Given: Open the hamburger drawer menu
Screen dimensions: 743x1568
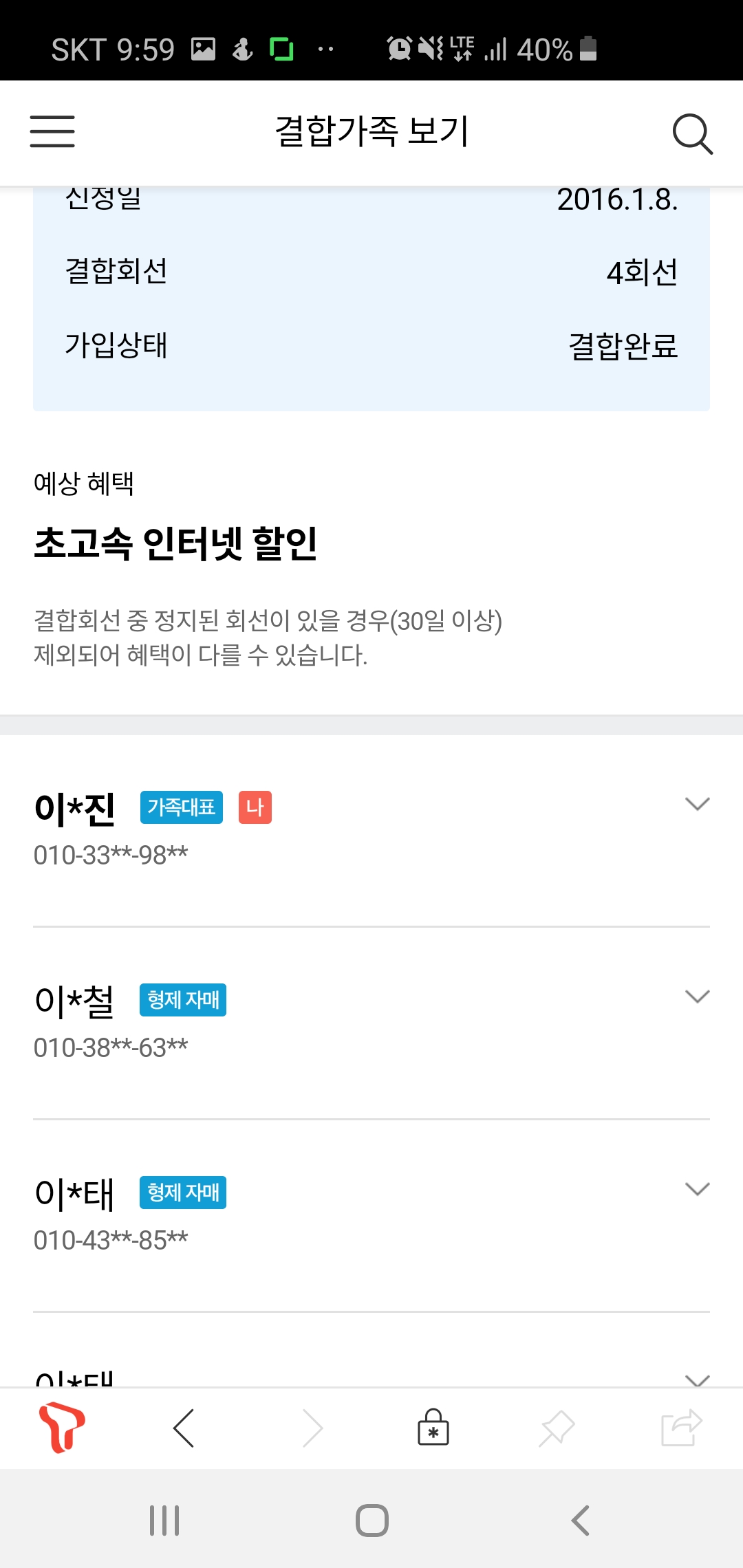Looking at the screenshot, I should (52, 131).
